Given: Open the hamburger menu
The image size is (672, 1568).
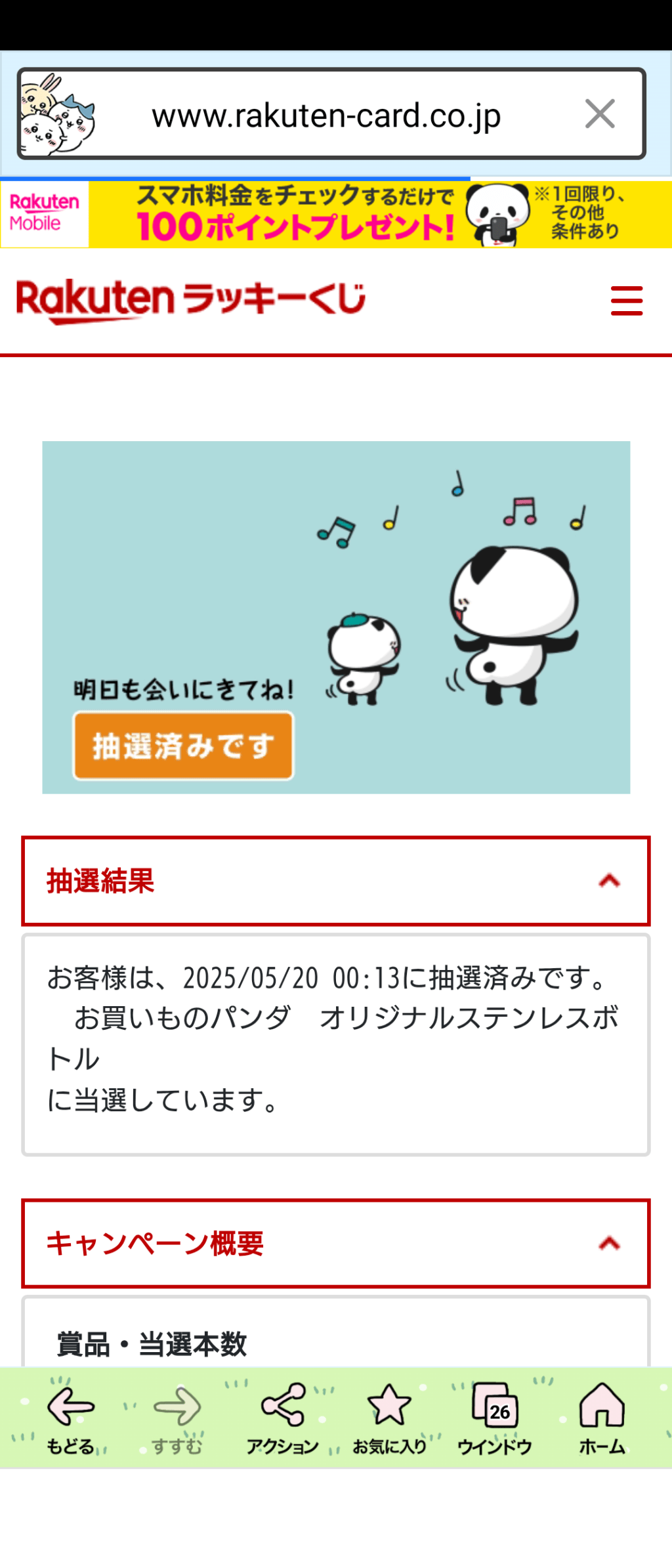Looking at the screenshot, I should (626, 301).
